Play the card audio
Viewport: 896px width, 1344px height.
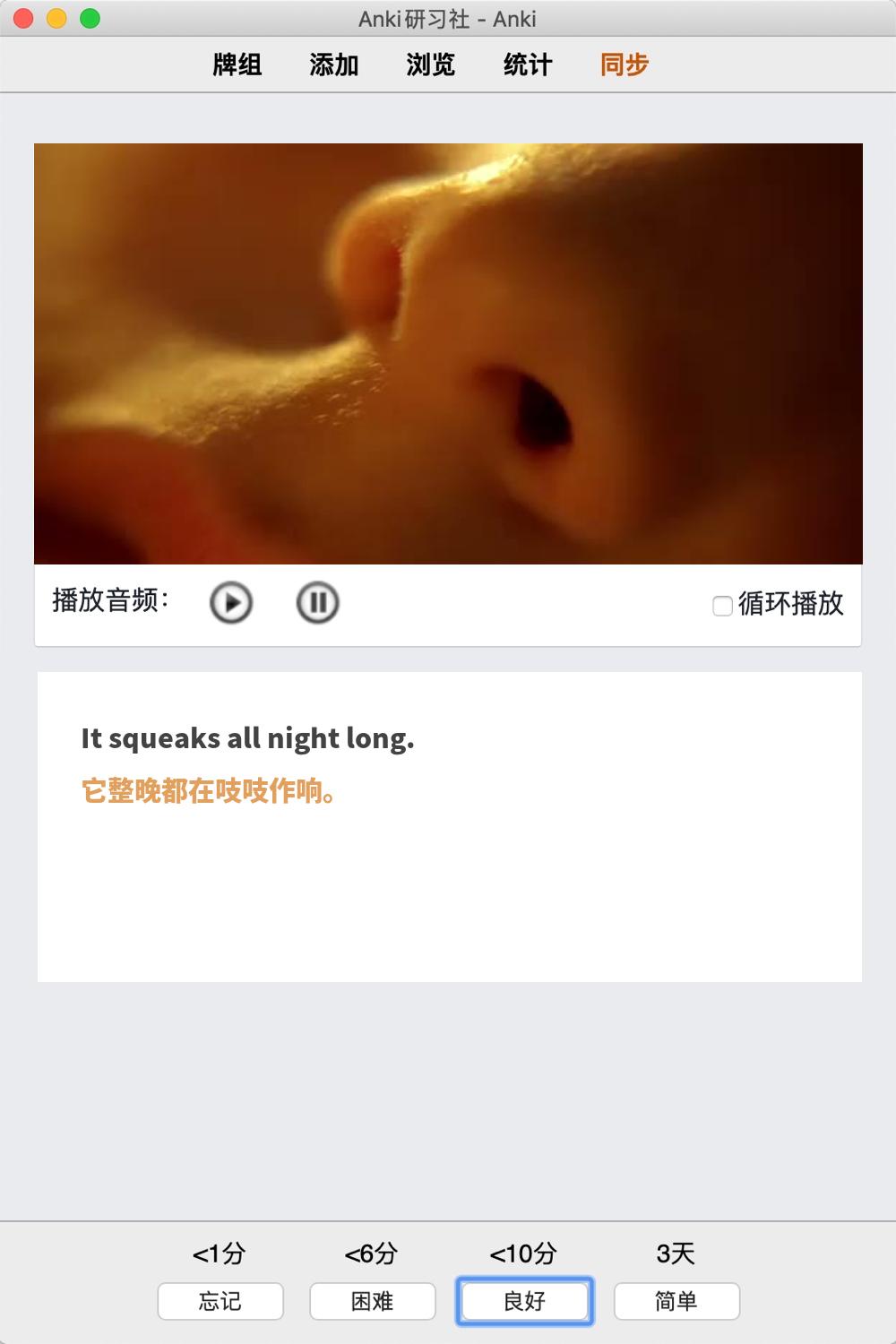coord(231,602)
